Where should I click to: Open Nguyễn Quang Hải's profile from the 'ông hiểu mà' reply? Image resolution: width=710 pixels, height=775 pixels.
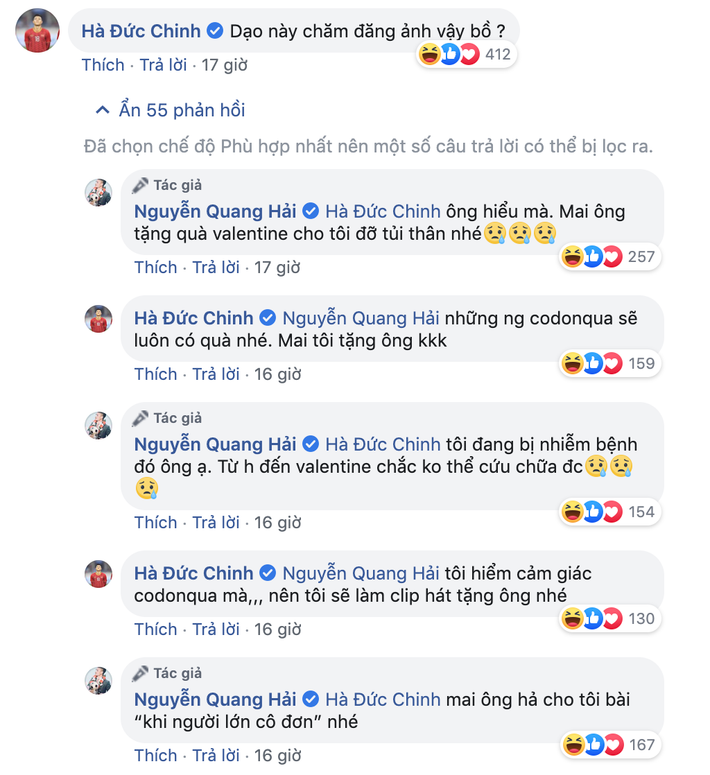click(215, 211)
